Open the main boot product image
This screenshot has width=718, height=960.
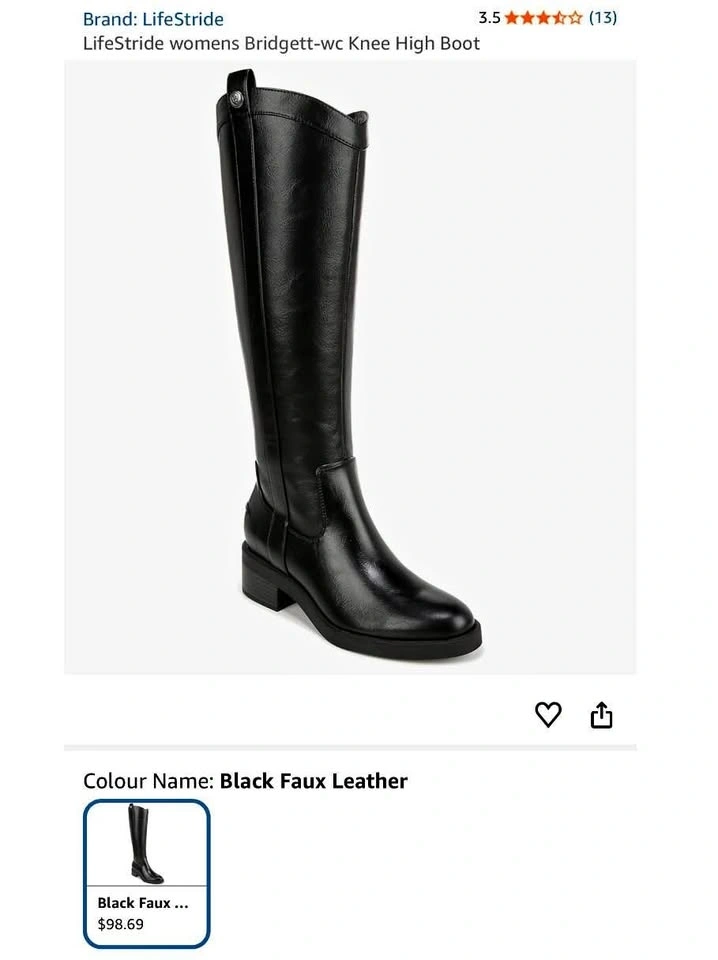(x=350, y=367)
